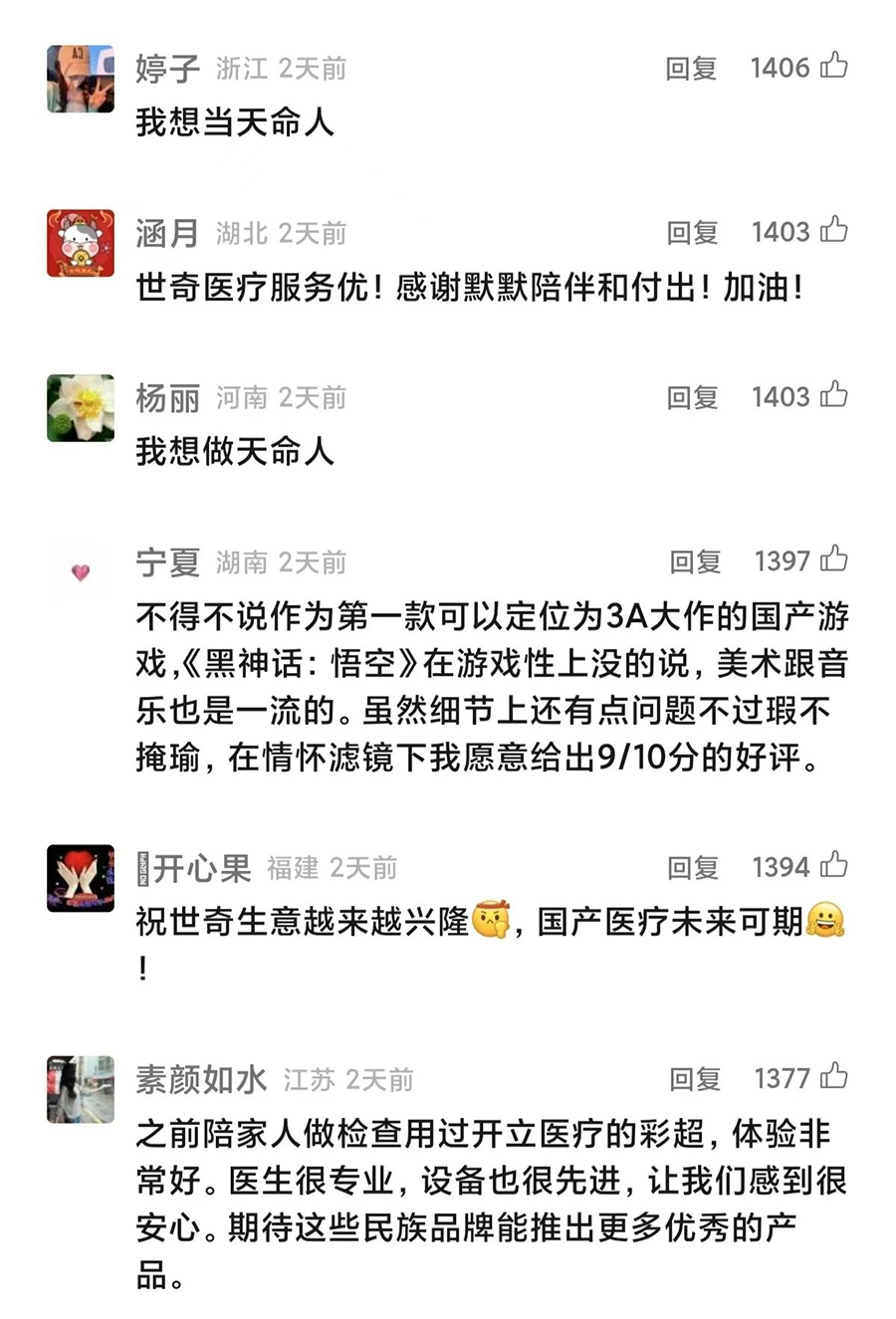
Task: View 开心果's profile avatar
Action: click(x=81, y=878)
